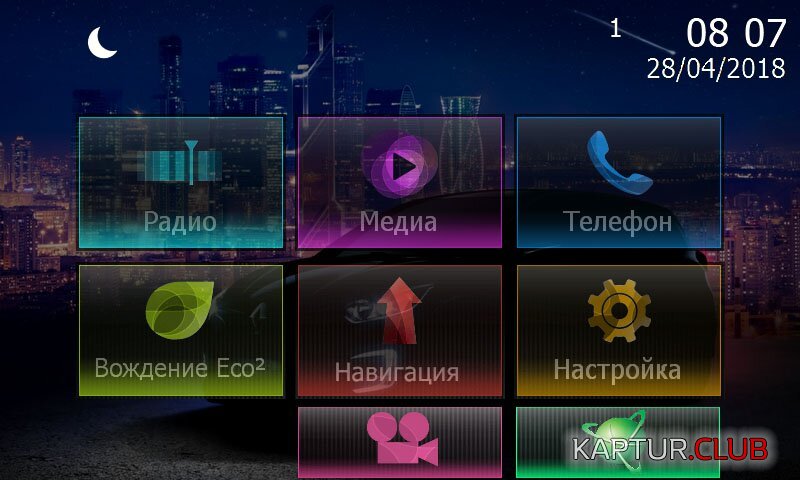Open the Радио tile
The width and height of the screenshot is (800, 480).
pos(180,183)
